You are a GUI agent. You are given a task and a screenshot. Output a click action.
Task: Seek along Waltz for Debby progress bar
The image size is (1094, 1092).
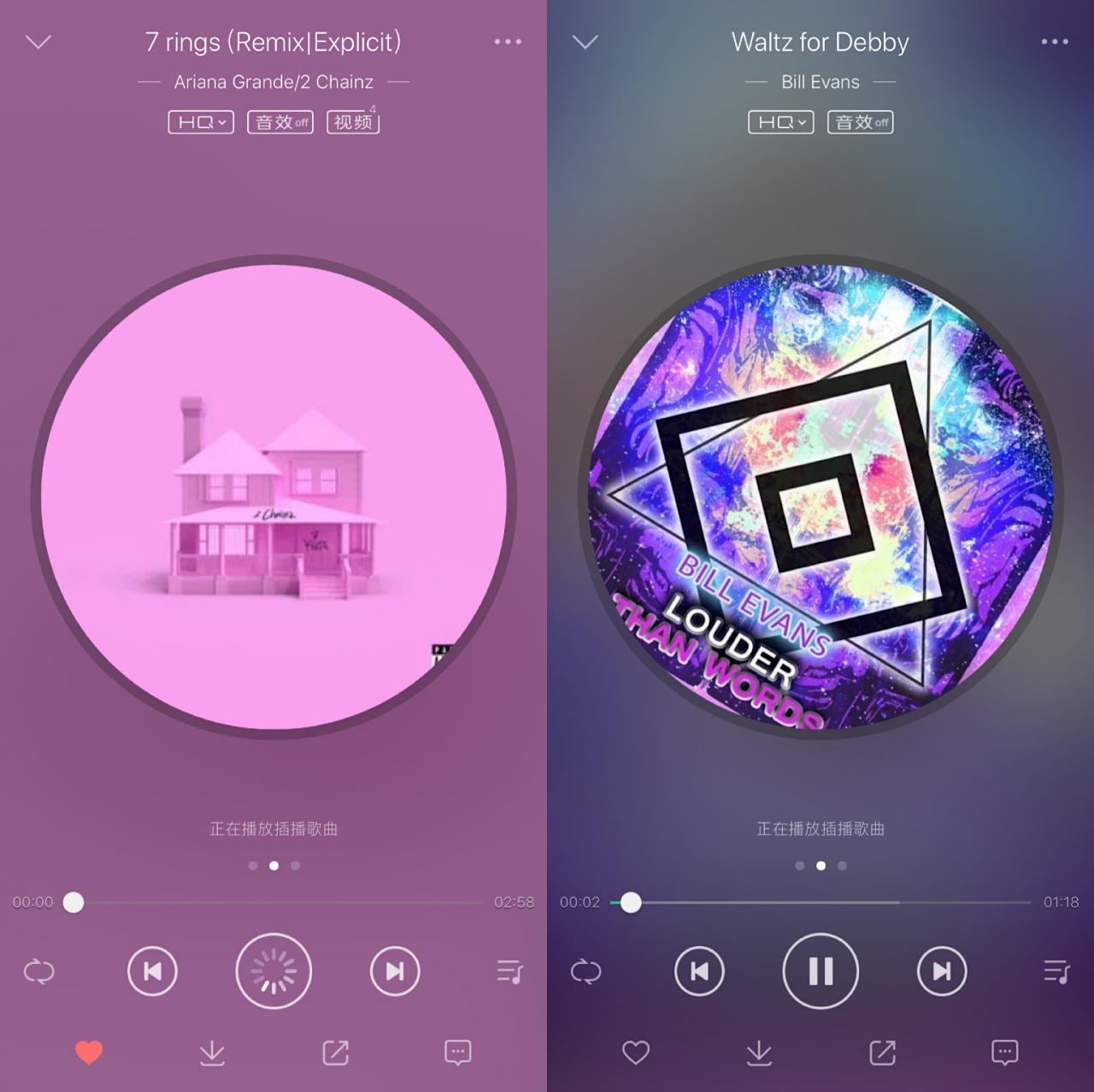point(820,902)
